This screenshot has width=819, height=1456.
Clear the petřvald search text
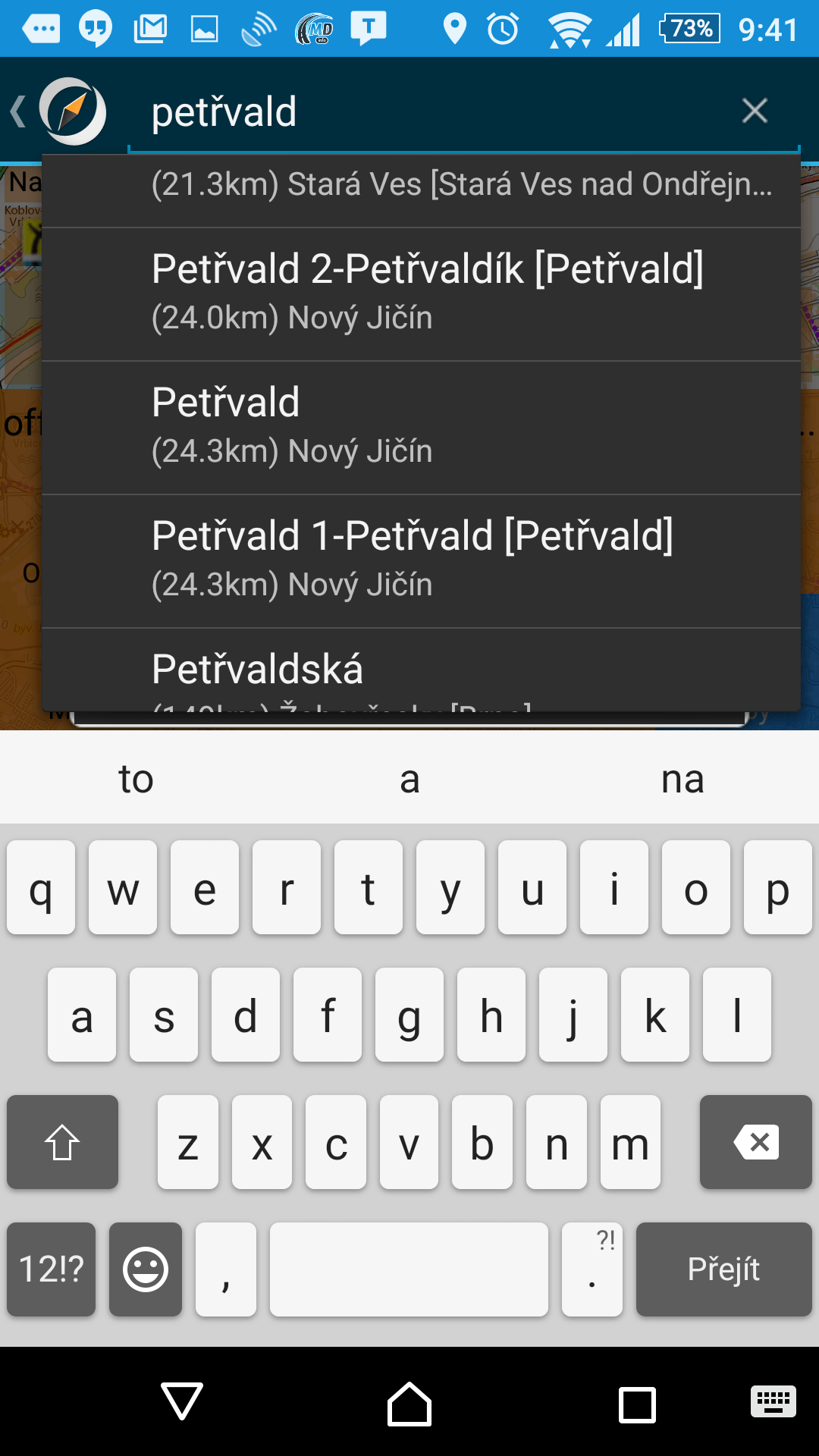(x=755, y=111)
